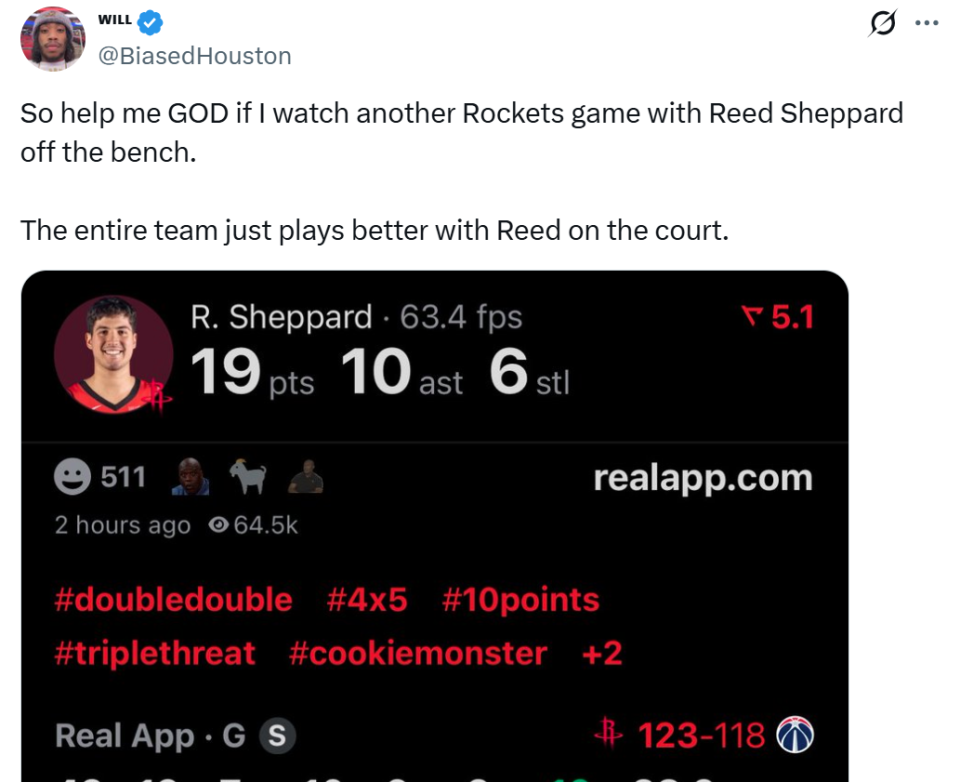The image size is (960, 782).
Task: Open WILL's profile avatar
Action: tap(53, 39)
